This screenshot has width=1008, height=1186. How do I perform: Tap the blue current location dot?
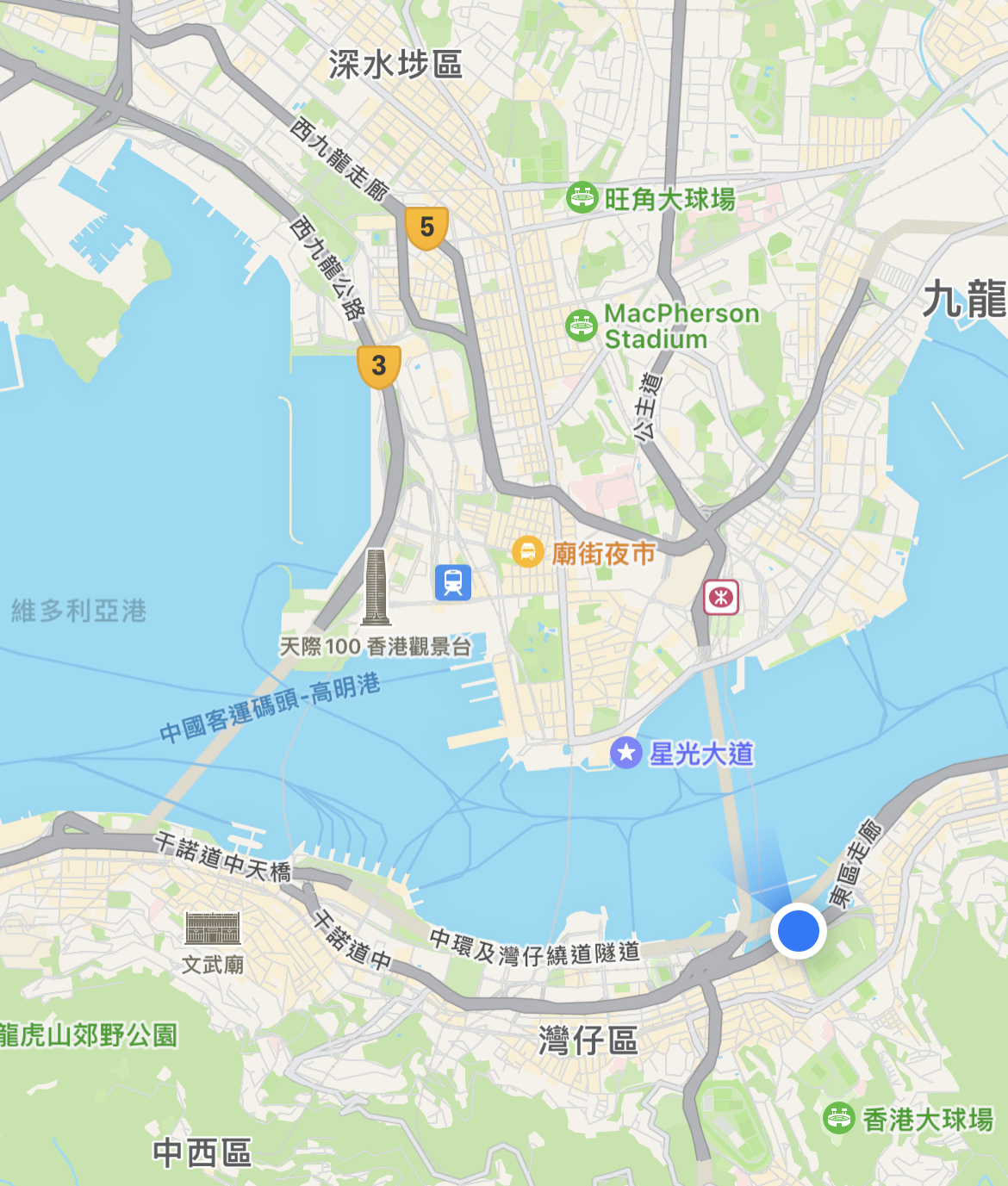[x=798, y=930]
